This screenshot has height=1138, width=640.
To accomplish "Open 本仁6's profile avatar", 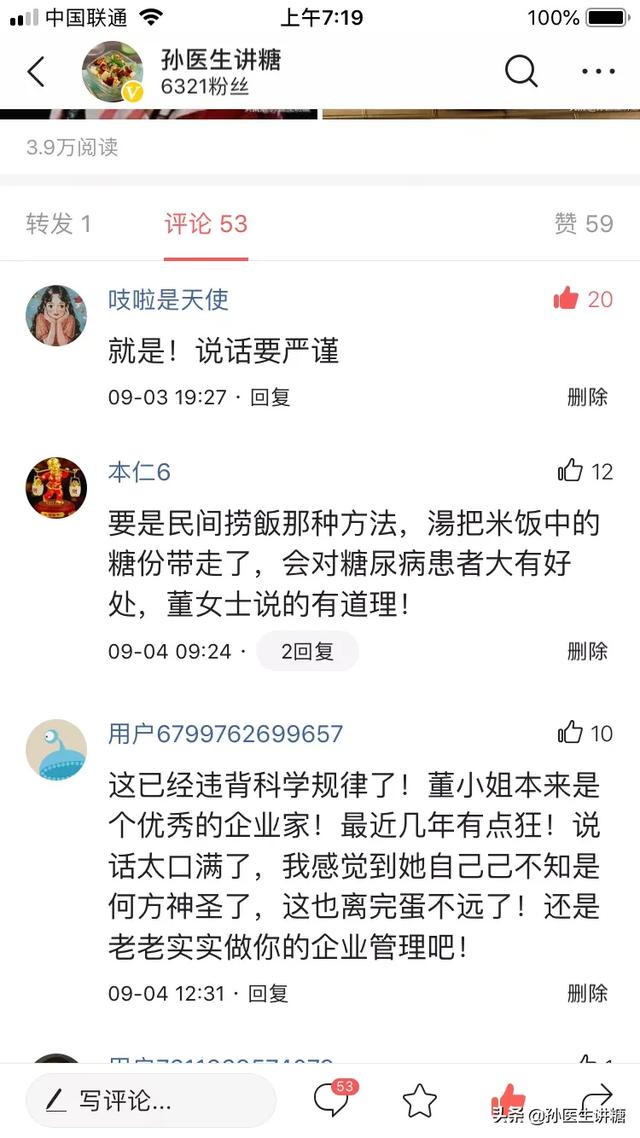I will (55, 488).
